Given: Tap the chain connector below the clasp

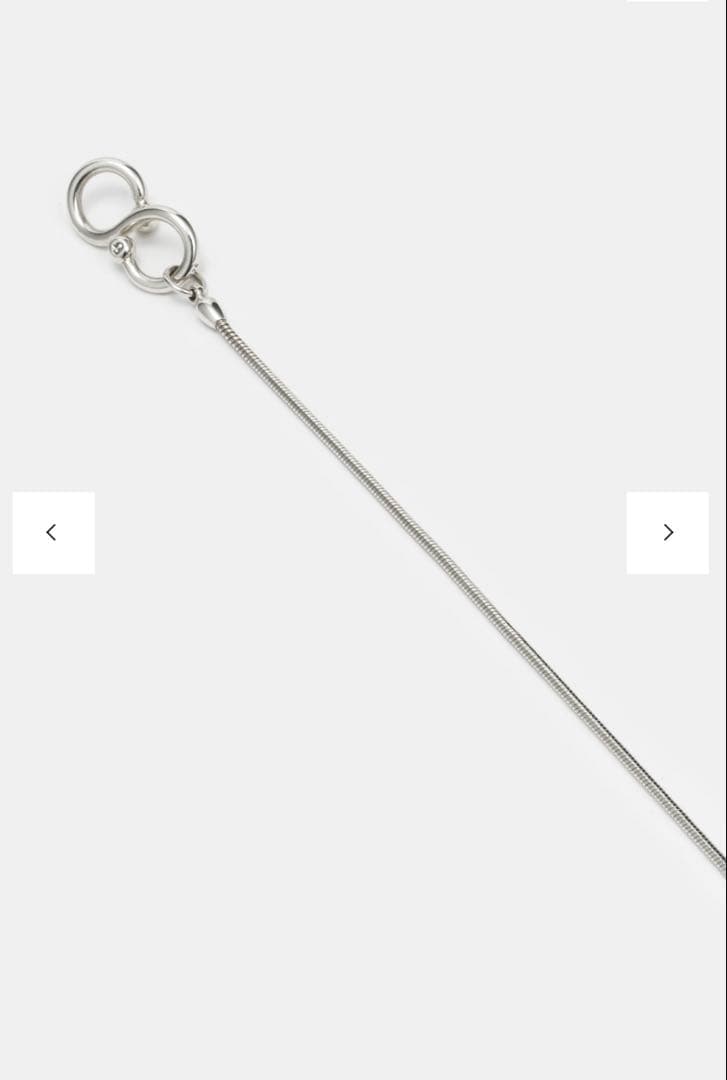Looking at the screenshot, I should click(210, 310).
